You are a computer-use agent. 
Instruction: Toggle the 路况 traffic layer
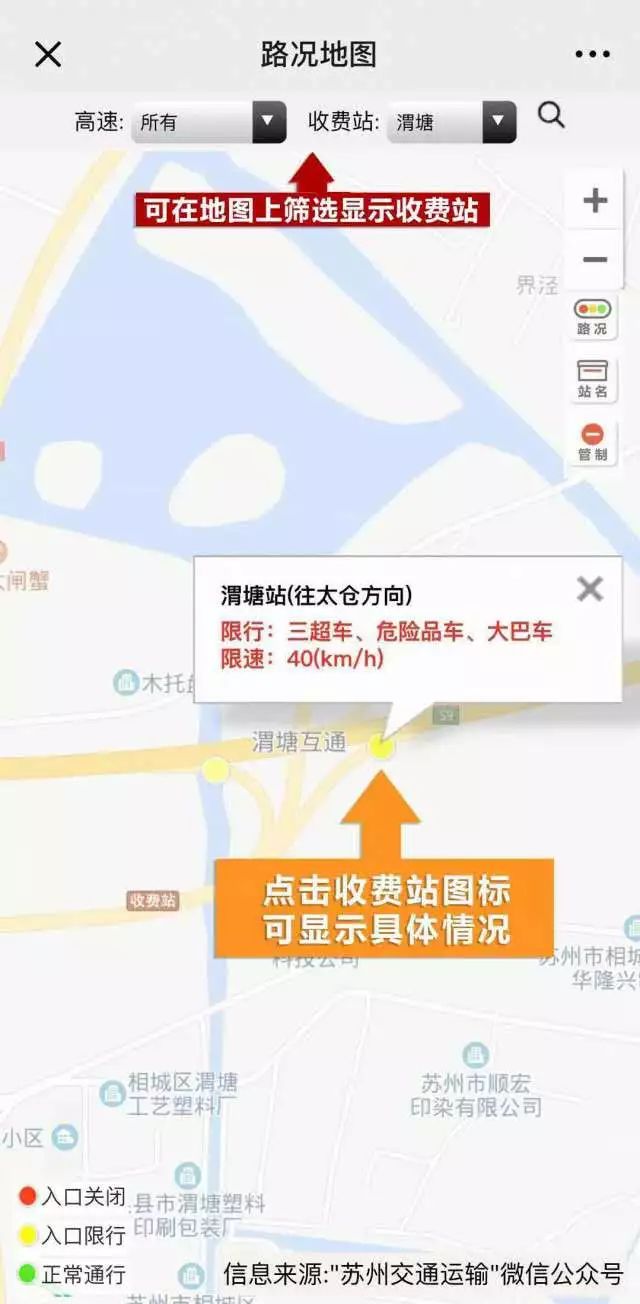(593, 317)
